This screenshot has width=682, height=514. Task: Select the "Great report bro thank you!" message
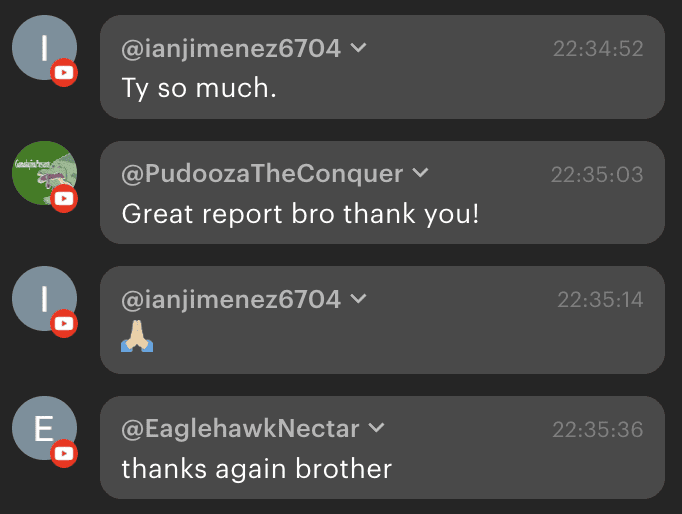click(x=300, y=213)
